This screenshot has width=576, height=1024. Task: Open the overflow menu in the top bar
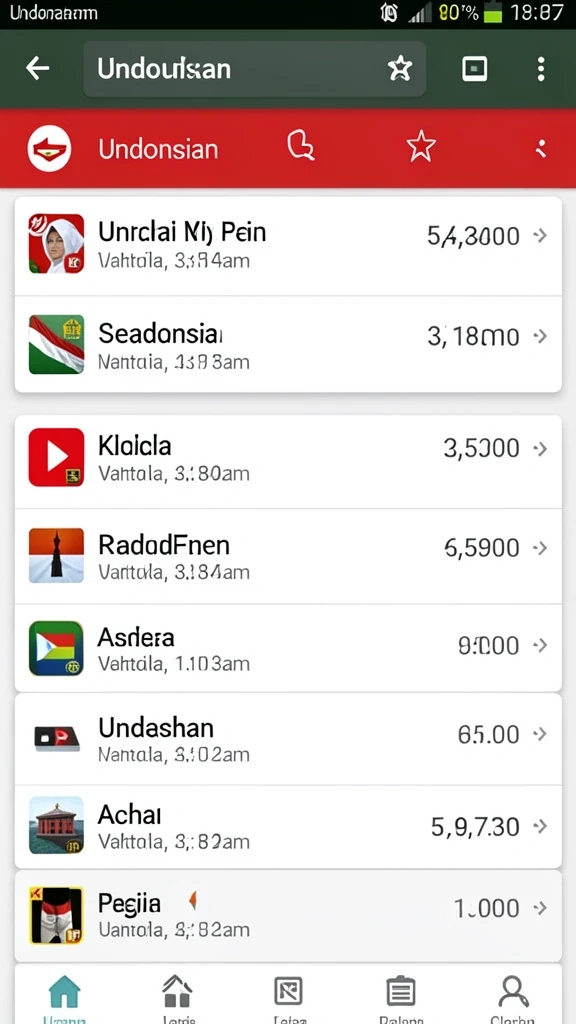point(540,69)
